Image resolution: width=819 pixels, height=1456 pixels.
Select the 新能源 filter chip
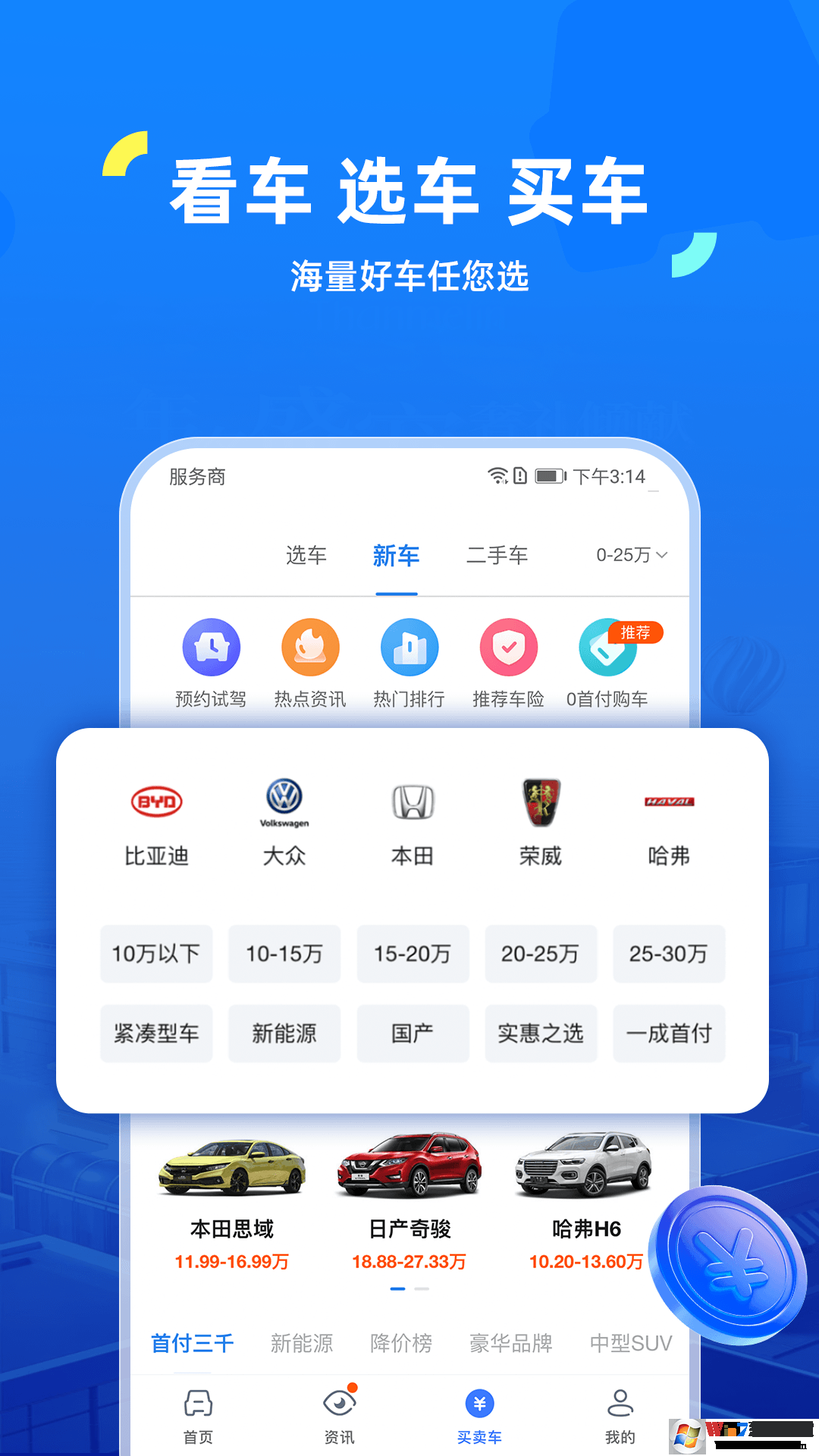coord(284,1033)
